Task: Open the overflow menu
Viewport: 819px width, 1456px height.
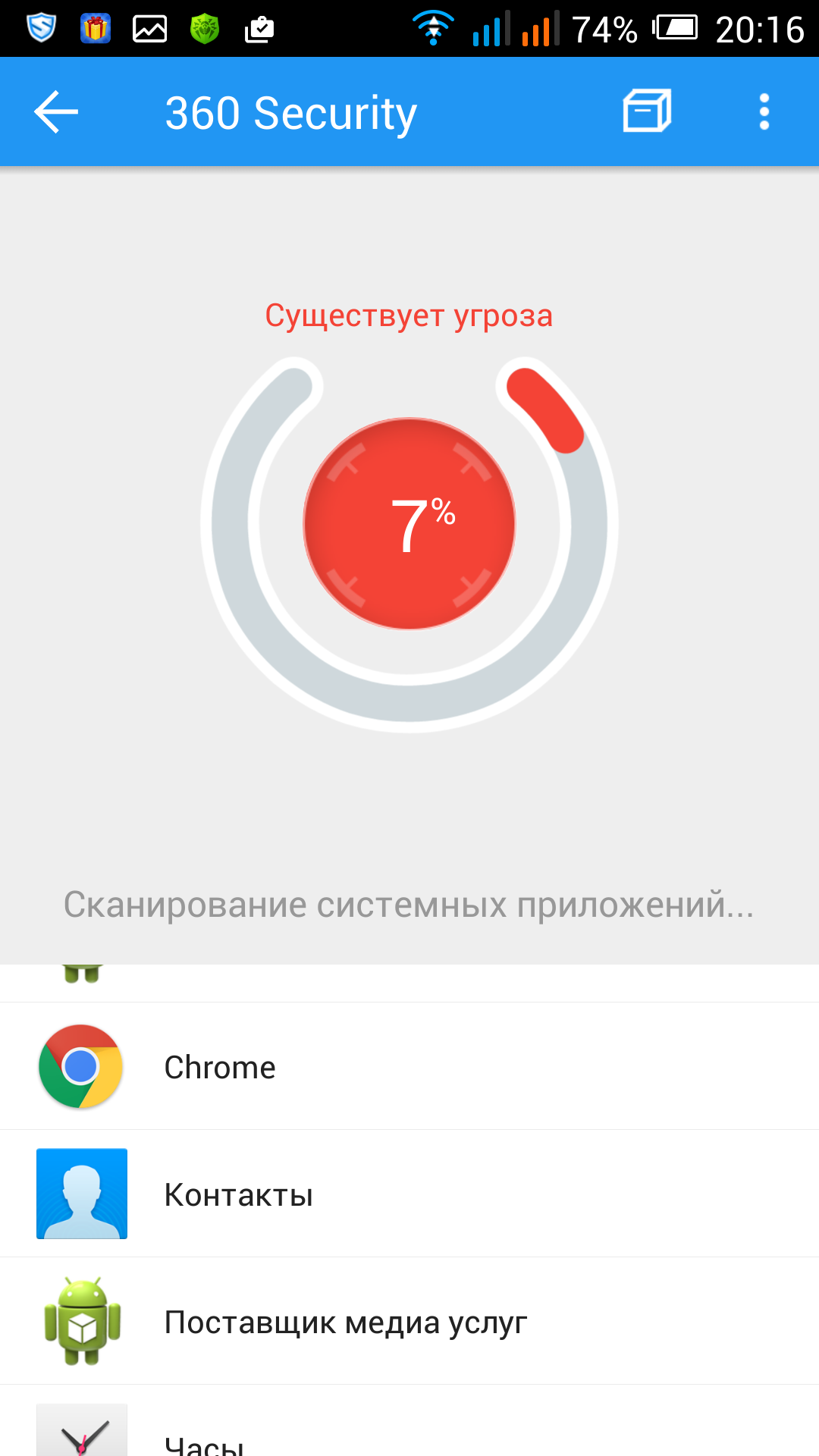Action: tap(764, 112)
